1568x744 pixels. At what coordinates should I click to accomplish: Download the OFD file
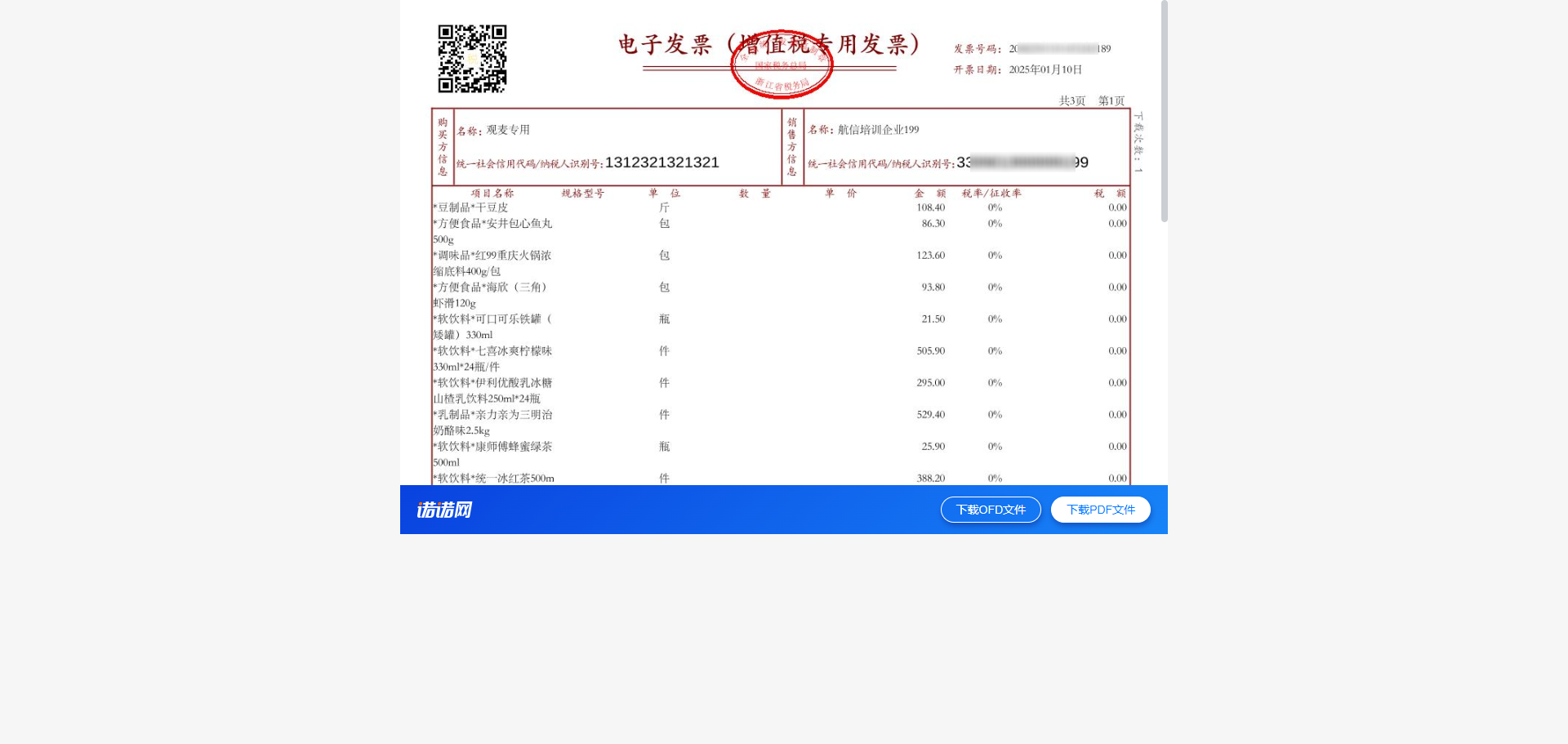(990, 510)
